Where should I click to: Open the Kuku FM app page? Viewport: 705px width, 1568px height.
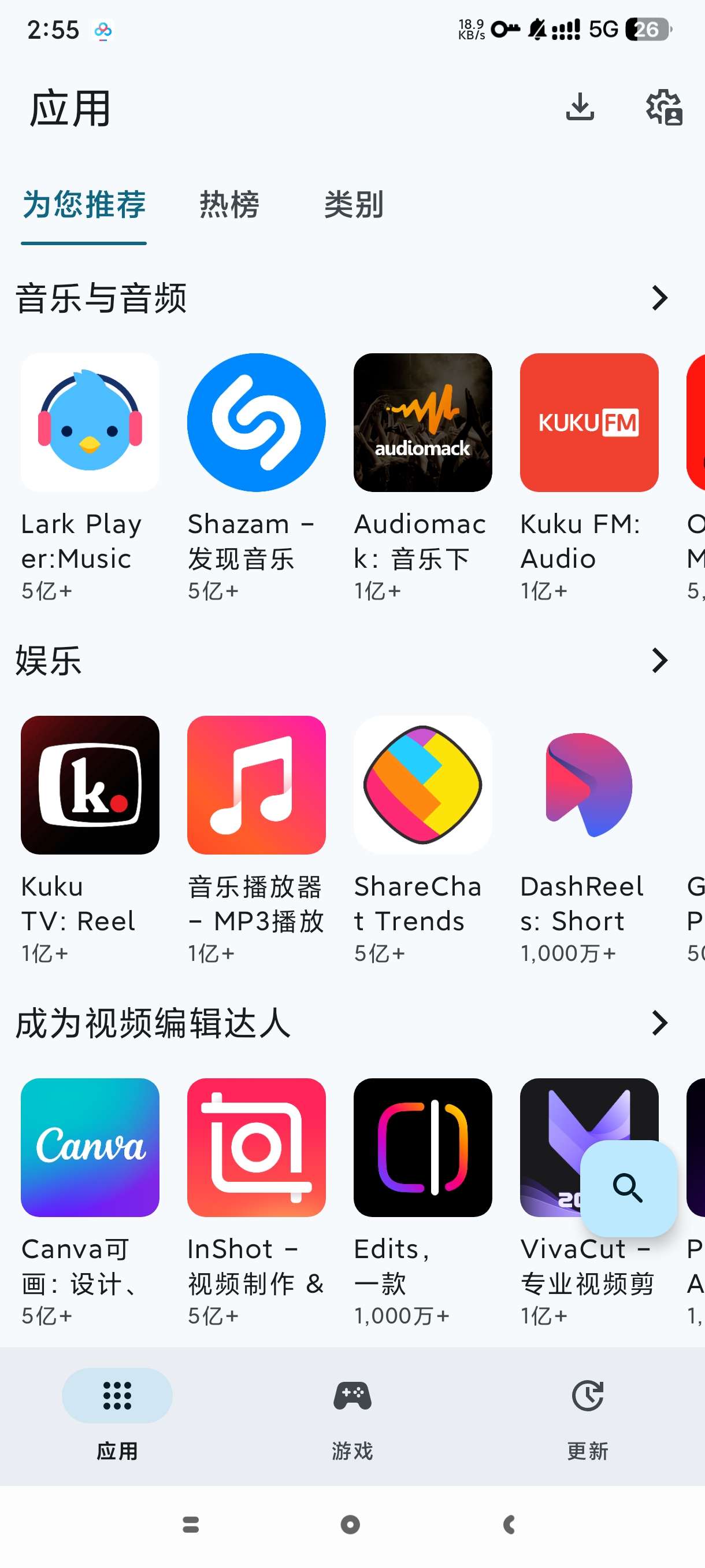tap(589, 423)
